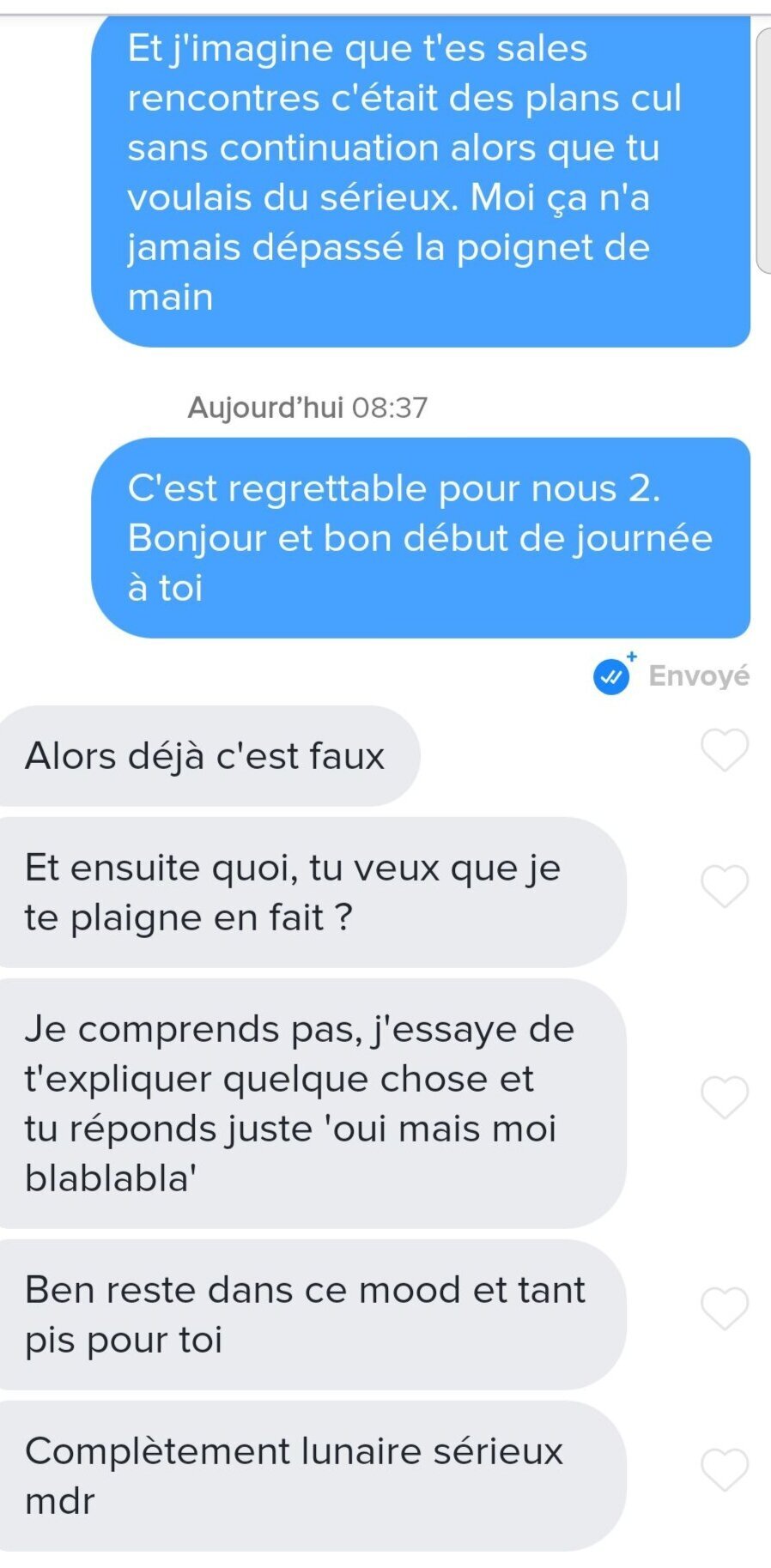Screen dimensions: 771x1568
Task: Tap the heart beside 'Ben reste dans ce mood'
Action: click(725, 1309)
